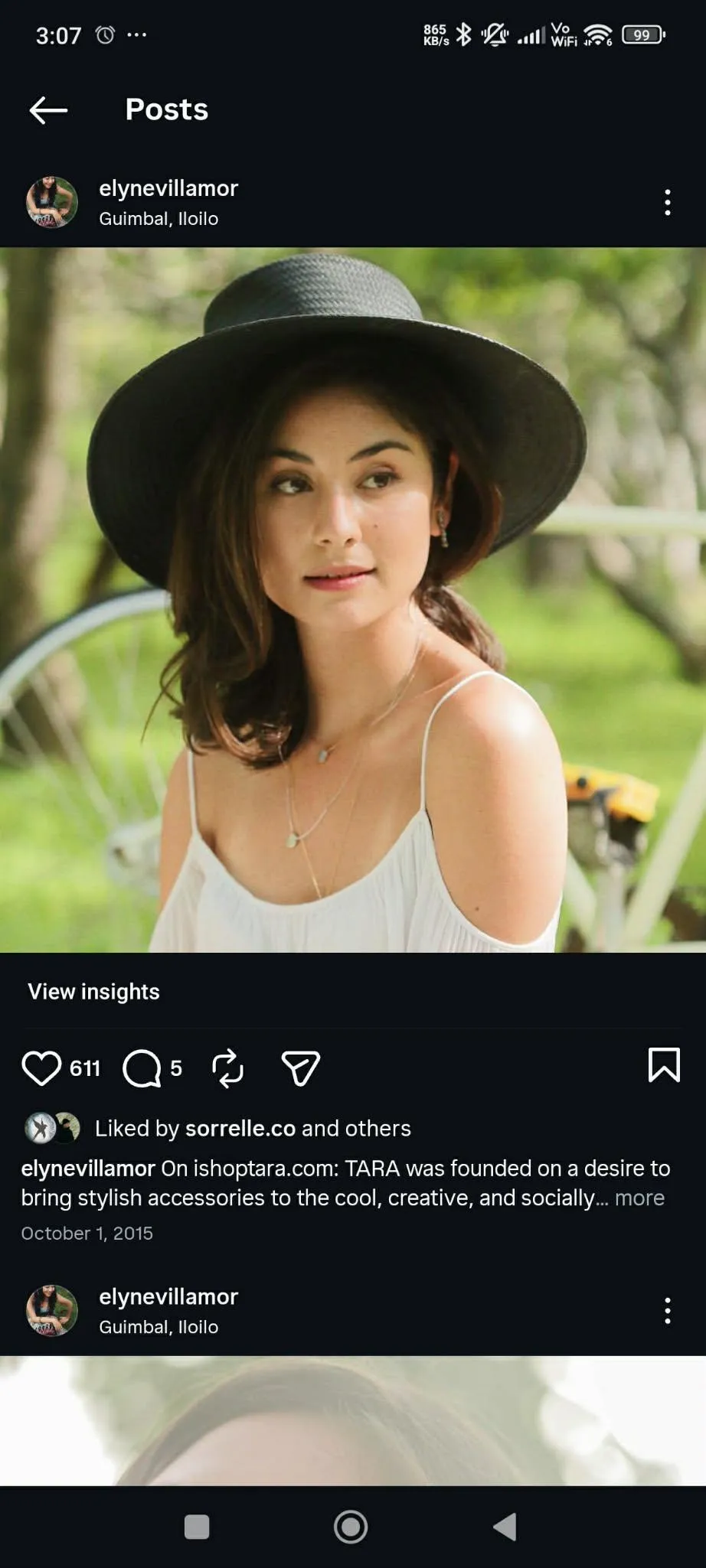Like the post with 611 likes

41,1068
